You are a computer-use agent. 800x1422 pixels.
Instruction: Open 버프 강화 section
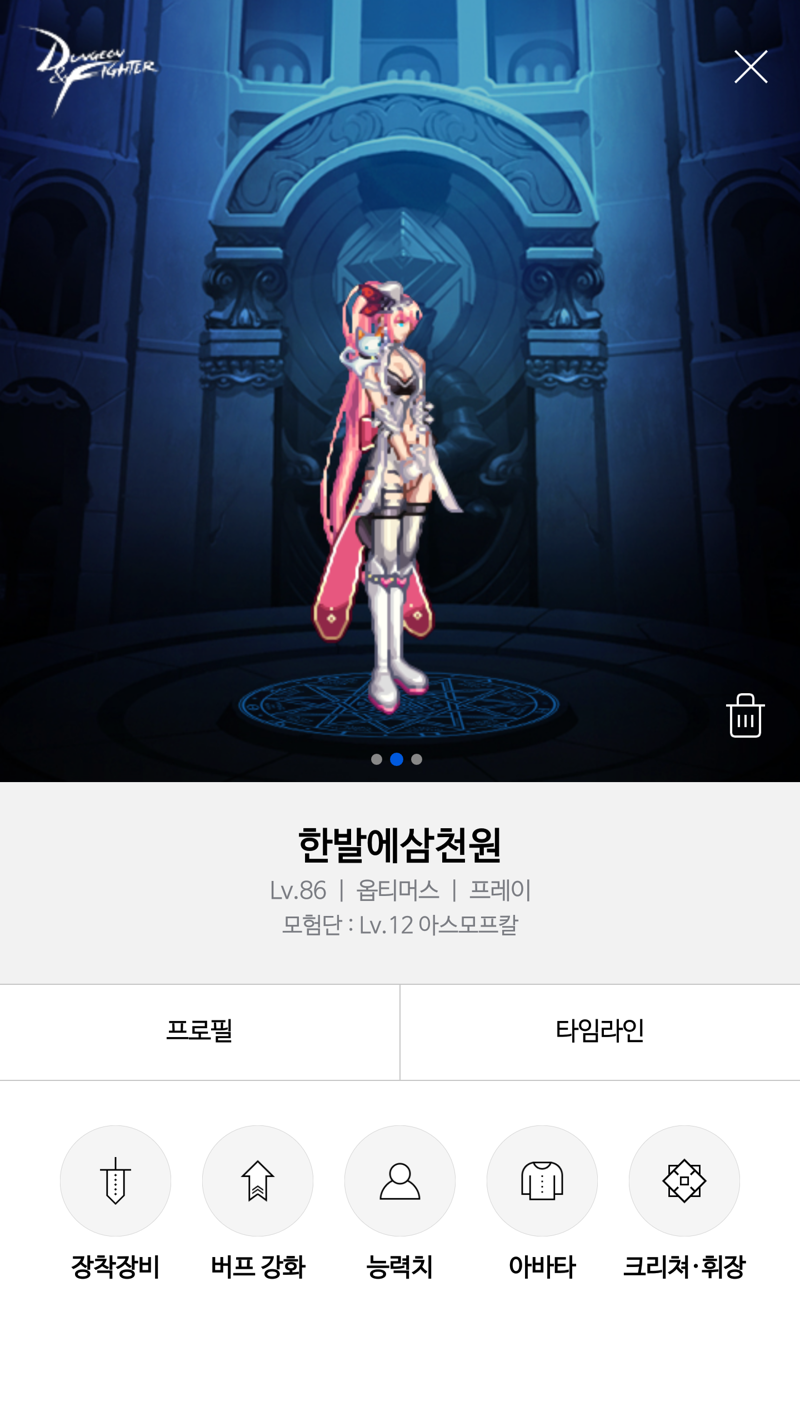tap(258, 1181)
